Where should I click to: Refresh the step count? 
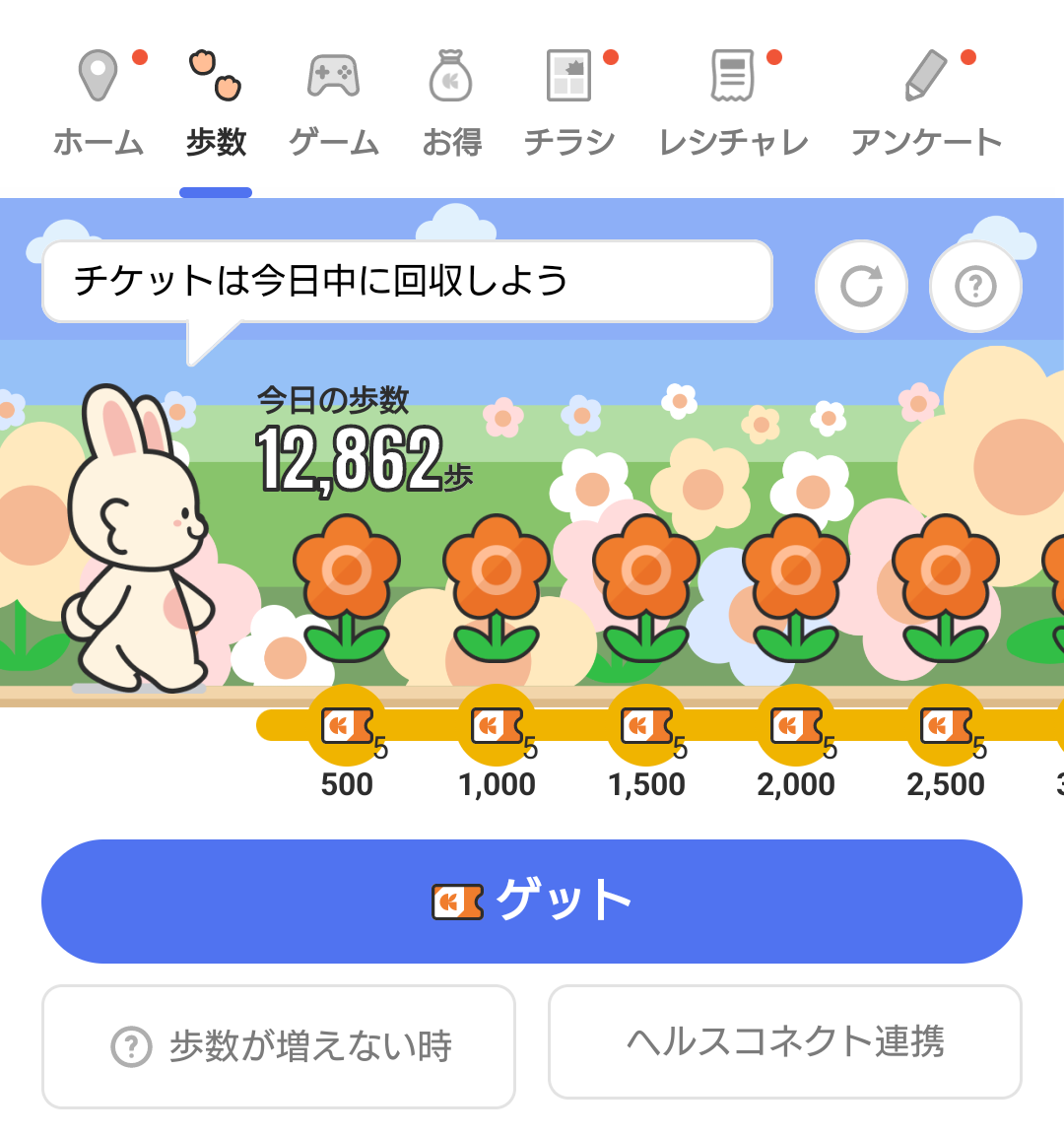861,287
